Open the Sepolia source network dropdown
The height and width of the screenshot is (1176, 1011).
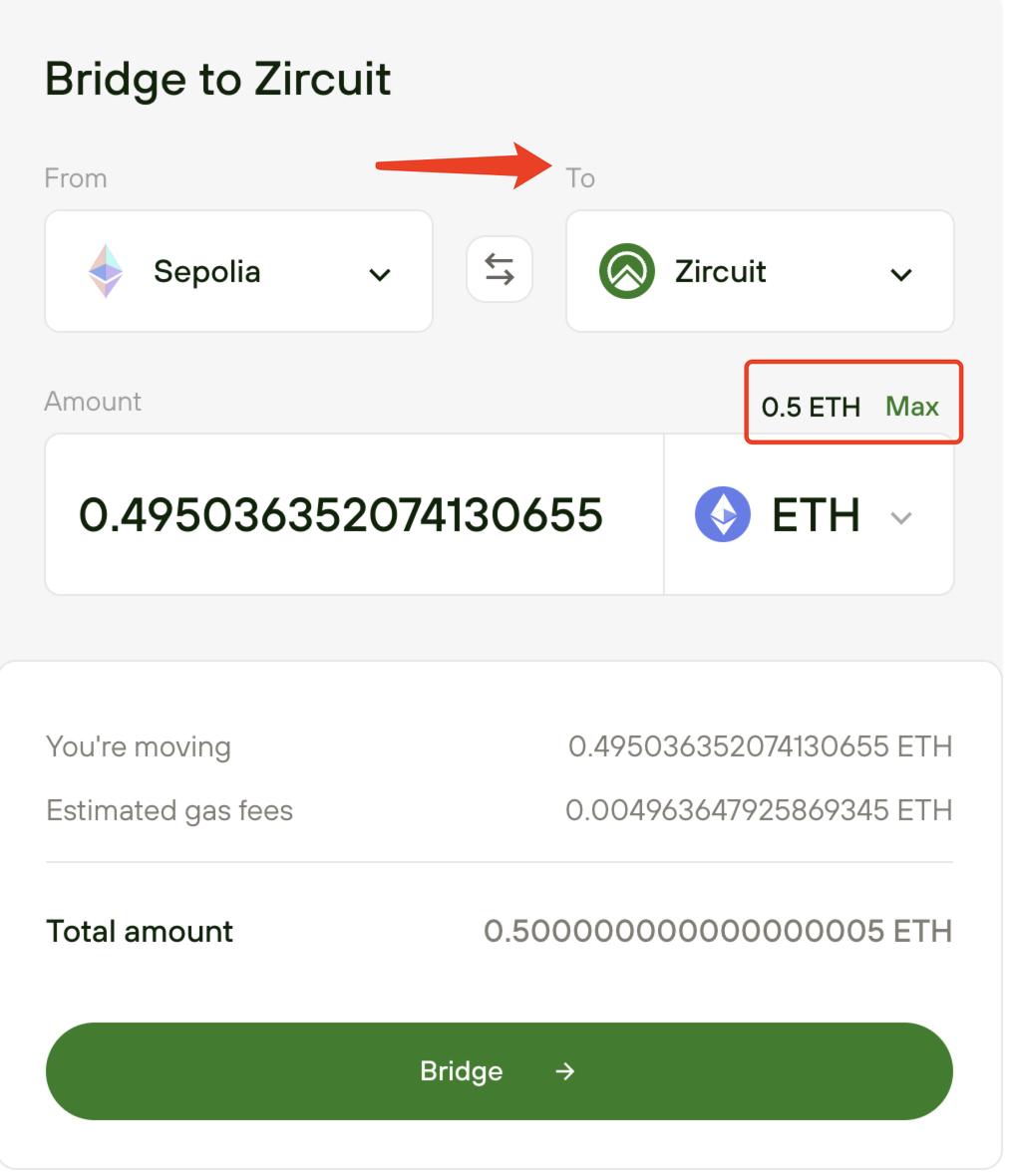[x=238, y=271]
